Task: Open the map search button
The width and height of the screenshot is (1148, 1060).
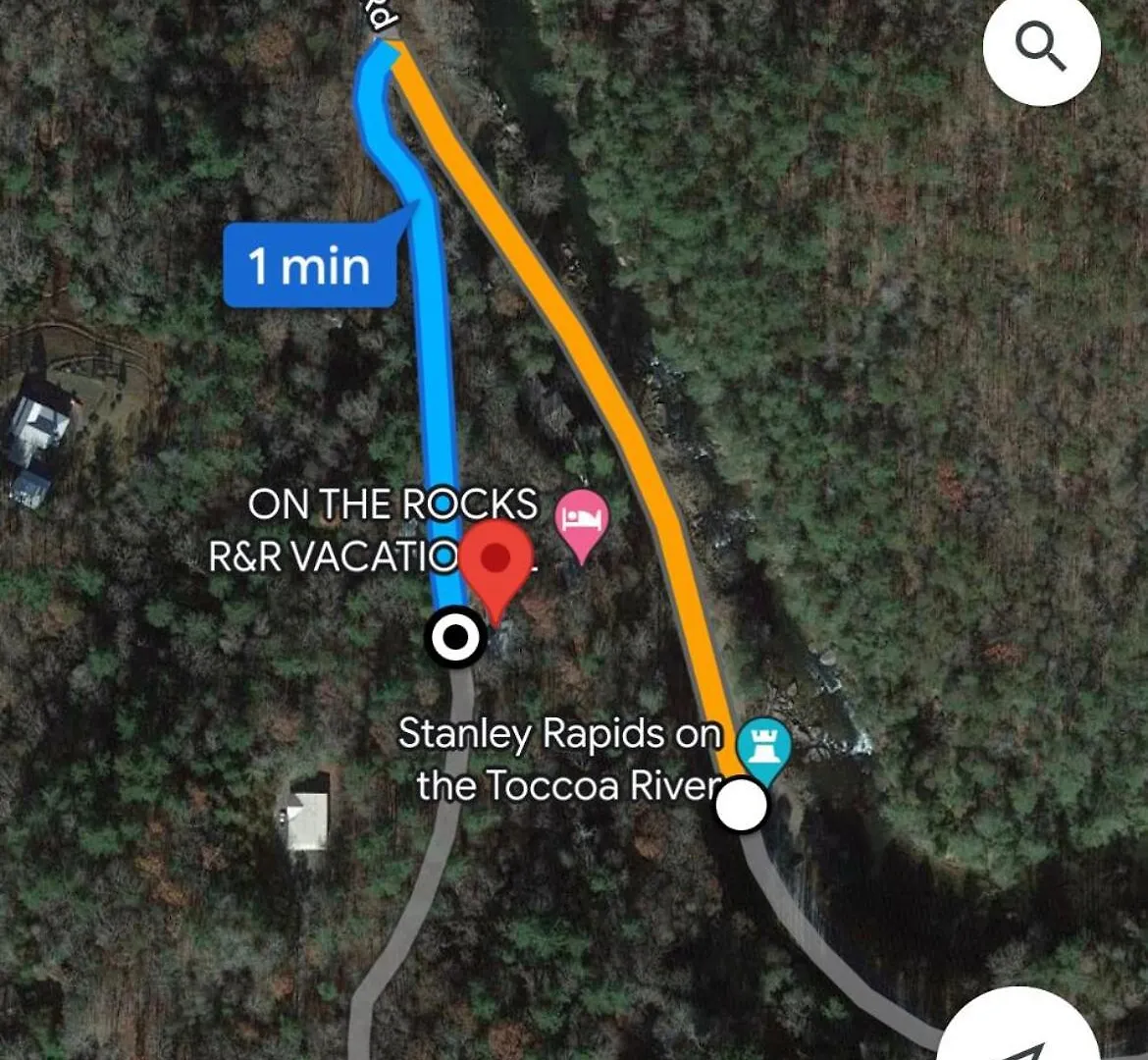Action: 1041,46
